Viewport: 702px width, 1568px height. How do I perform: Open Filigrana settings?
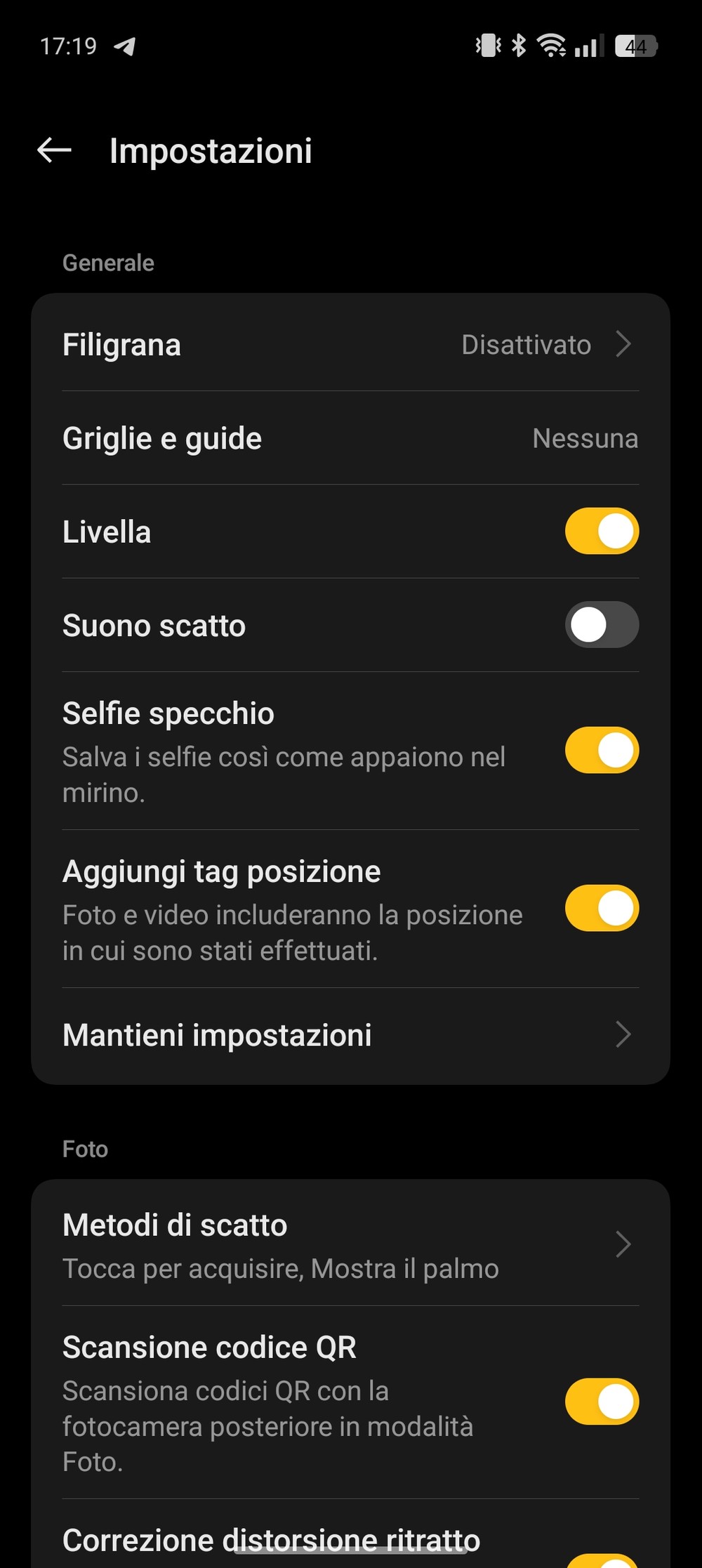350,345
